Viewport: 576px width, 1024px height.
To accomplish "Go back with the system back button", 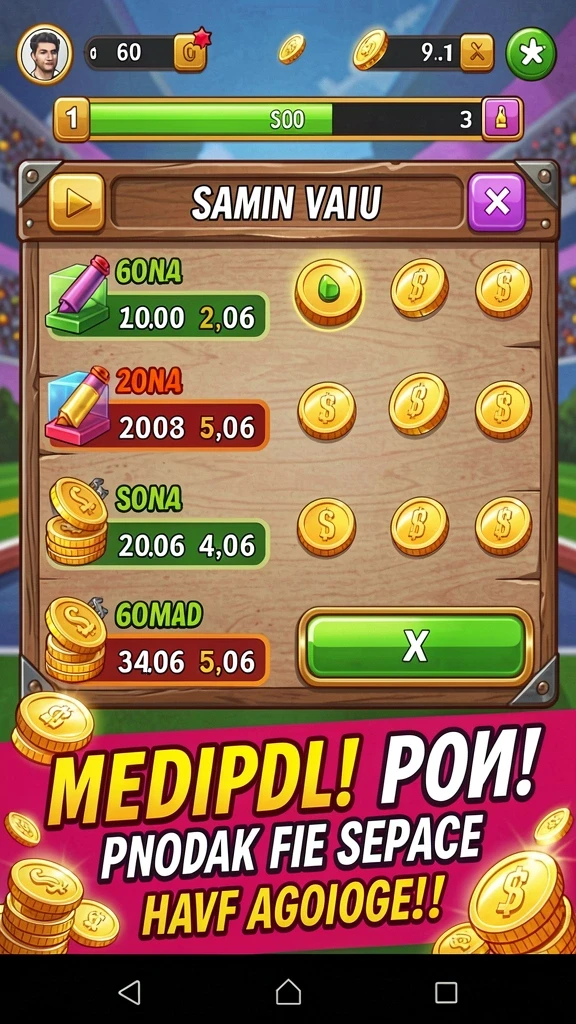I will [129, 992].
